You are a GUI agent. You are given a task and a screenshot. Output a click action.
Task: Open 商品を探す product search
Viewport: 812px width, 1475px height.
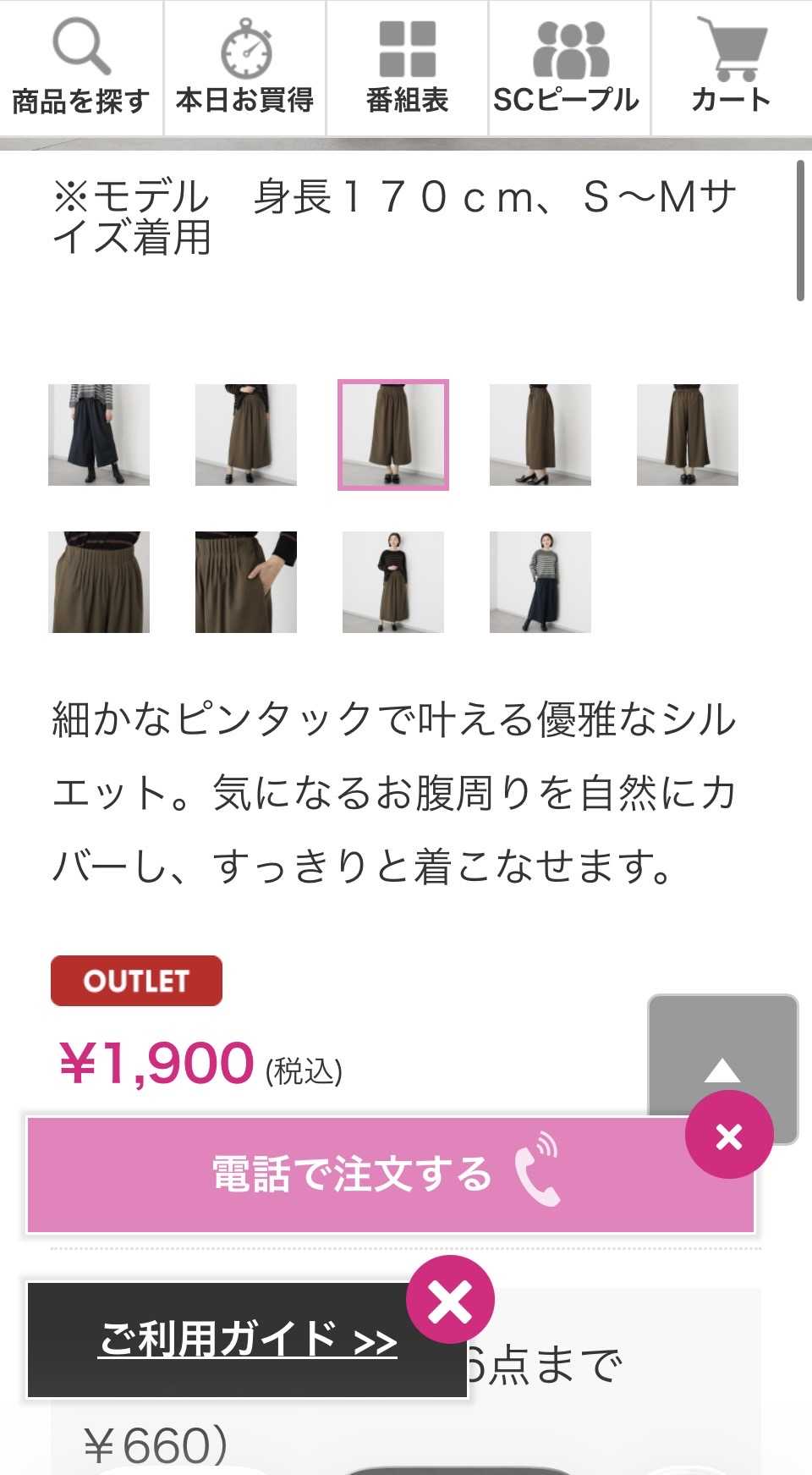point(81,68)
